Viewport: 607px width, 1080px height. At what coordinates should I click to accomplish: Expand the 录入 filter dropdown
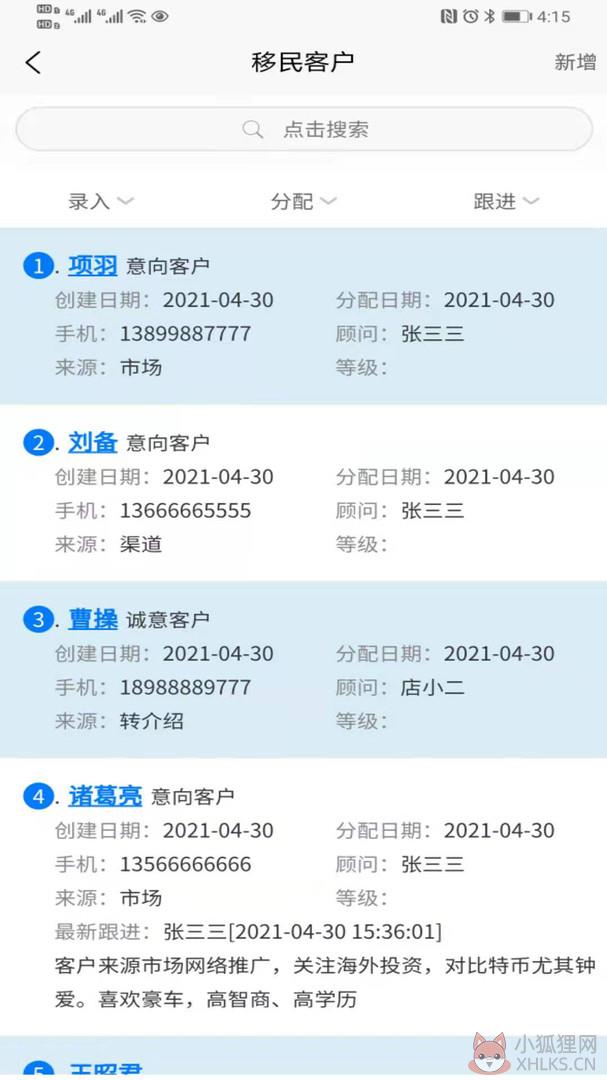tap(101, 201)
